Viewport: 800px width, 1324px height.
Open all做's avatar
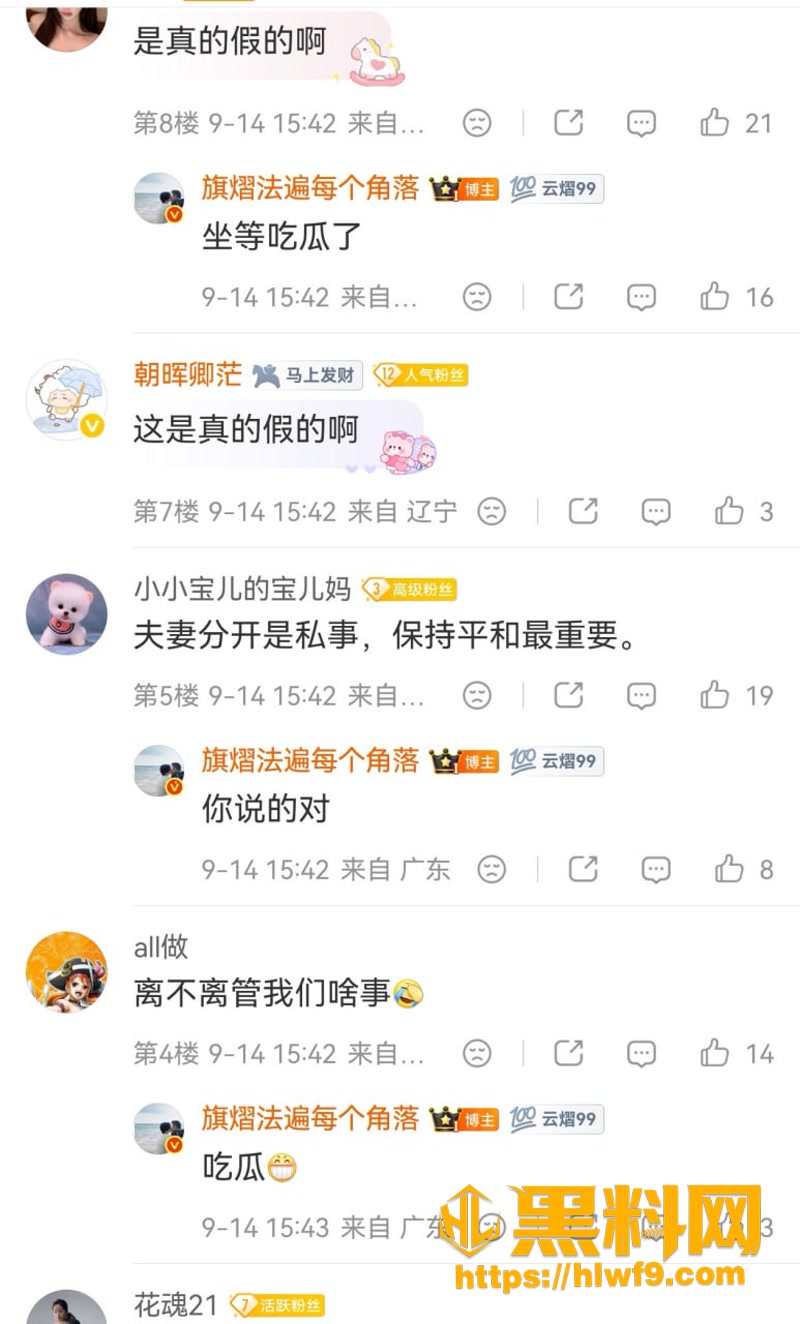coord(66,972)
